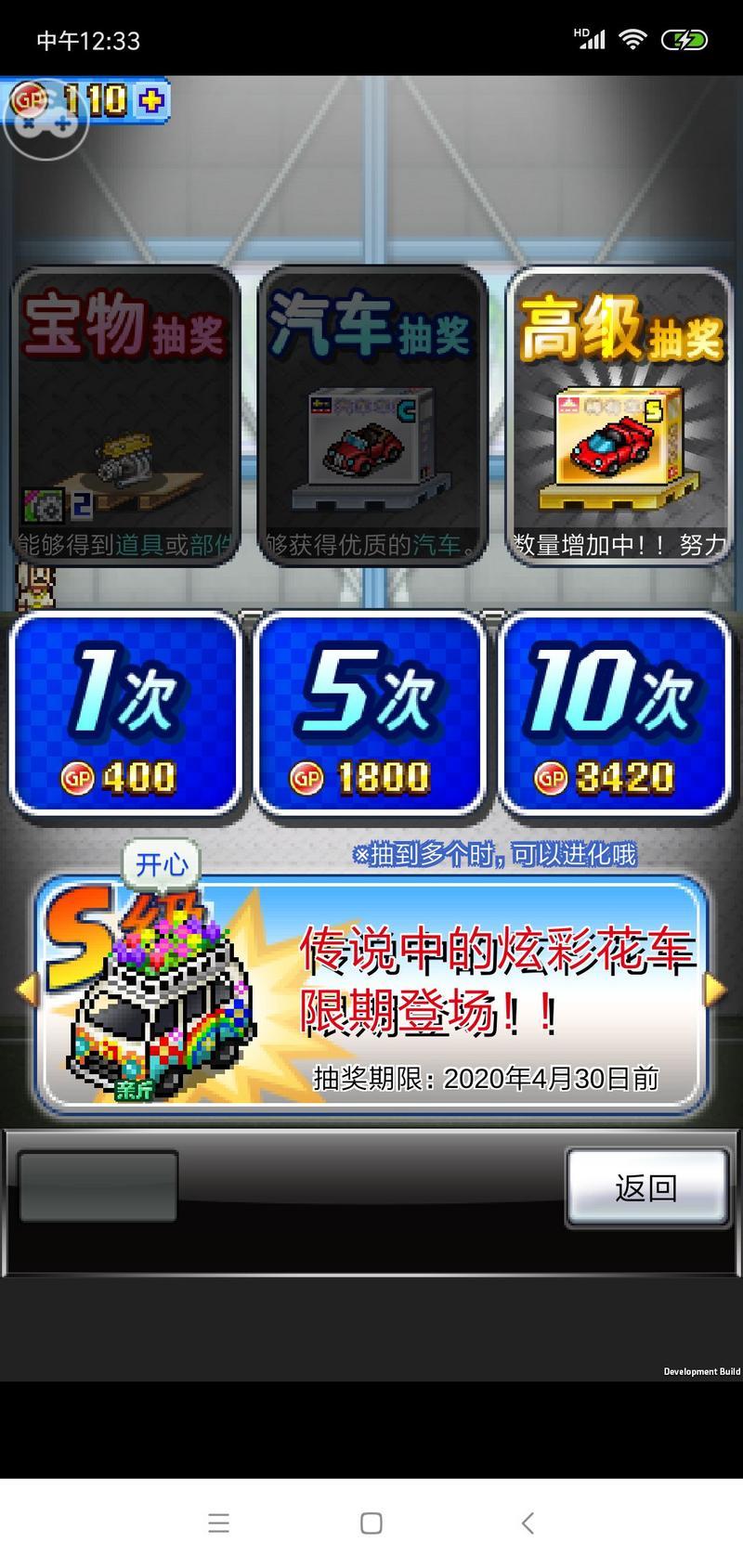Image resolution: width=743 pixels, height=1568 pixels.
Task: Tap the red car box icon under 汽车抽奖
Action: [371, 436]
